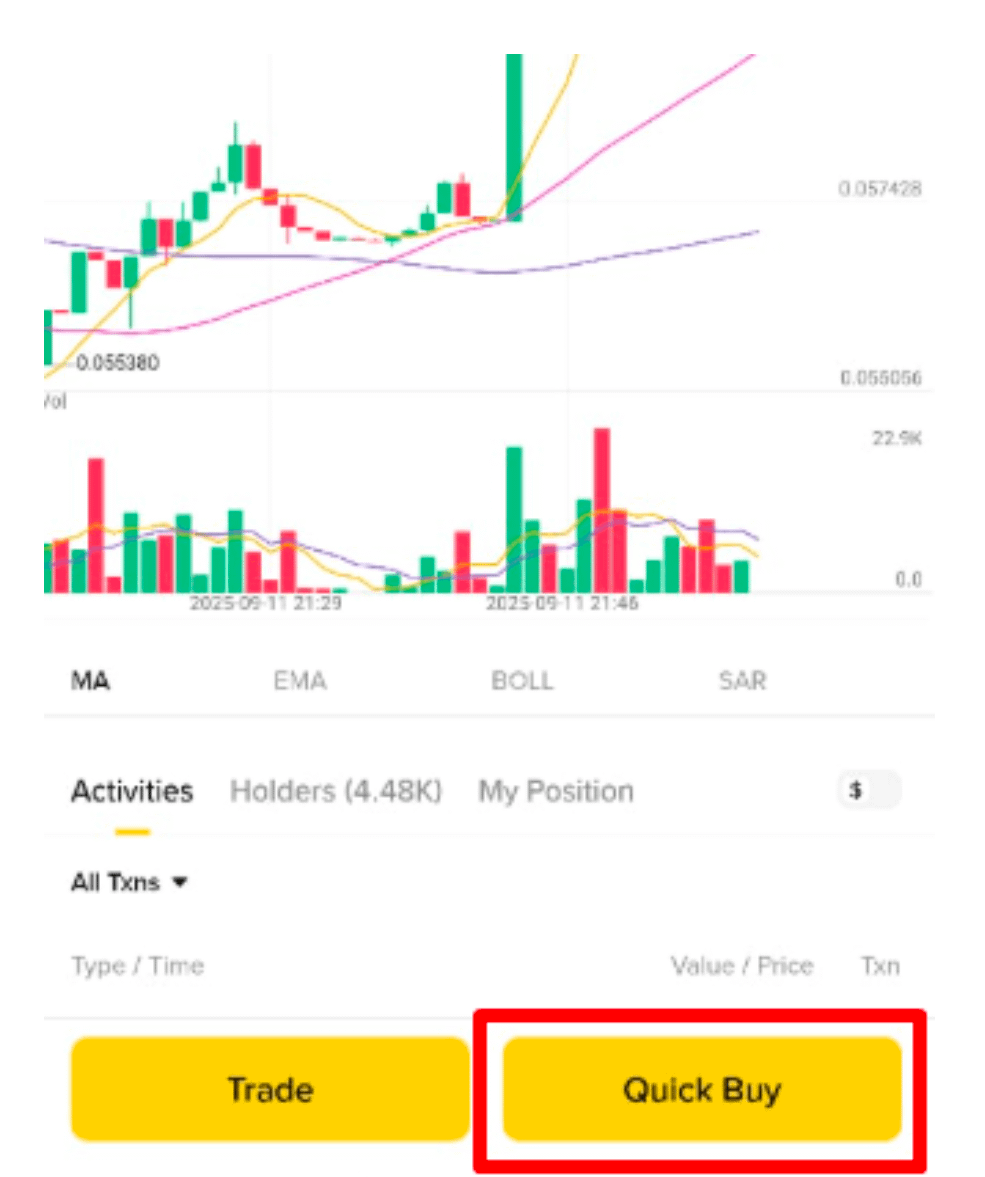Expand the All Txns filter dropdown
Image resolution: width=985 pixels, height=1177 pixels.
point(130,883)
